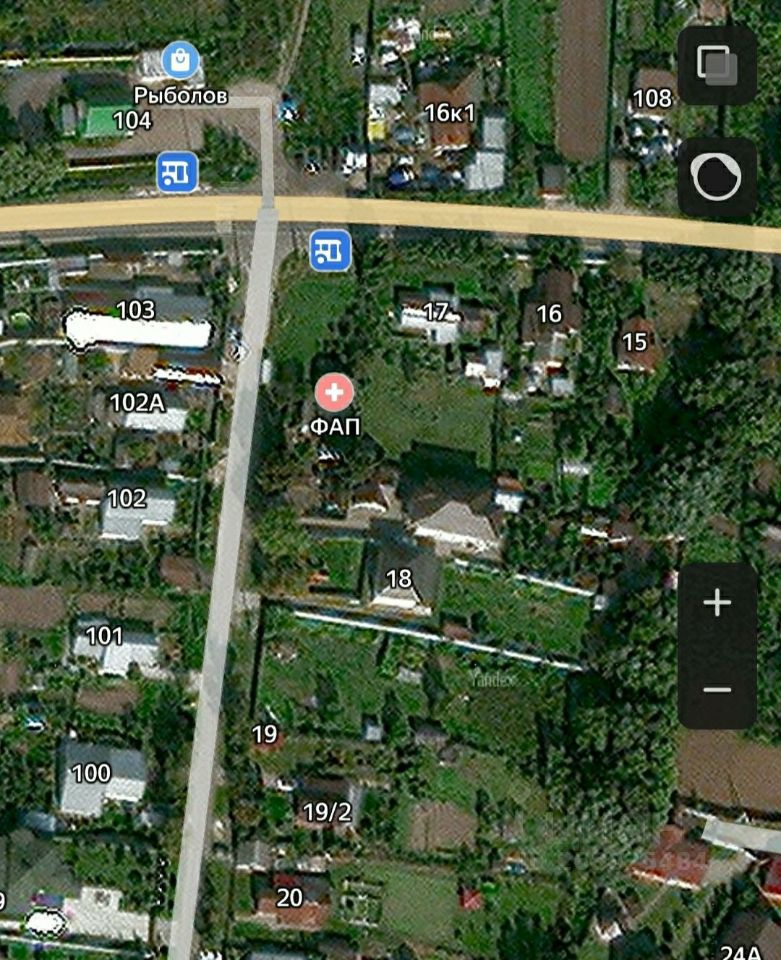781x960 pixels.
Task: Open the map layers selector
Action: 717,65
